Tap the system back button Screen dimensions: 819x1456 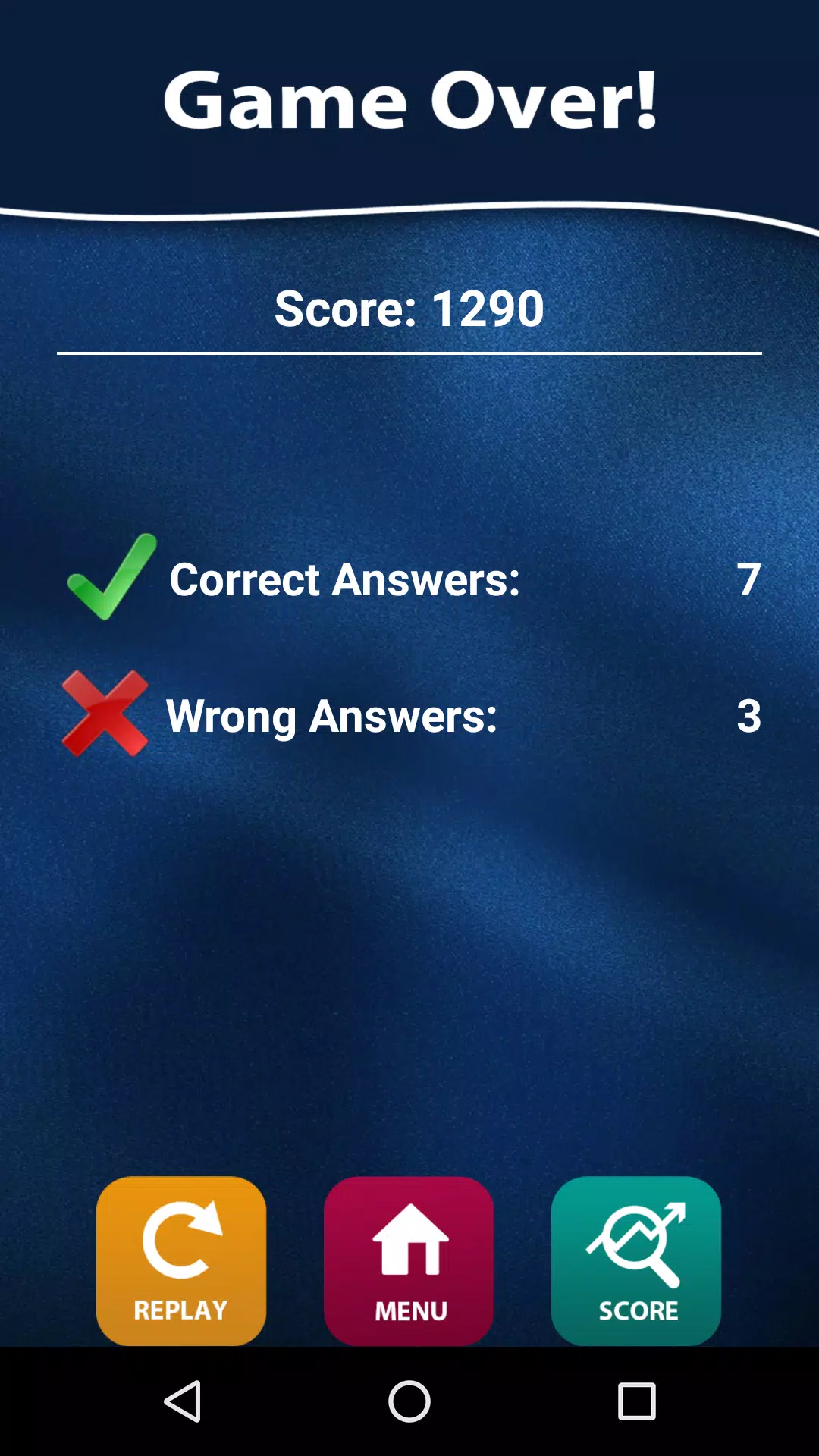pyautogui.click(x=183, y=1401)
